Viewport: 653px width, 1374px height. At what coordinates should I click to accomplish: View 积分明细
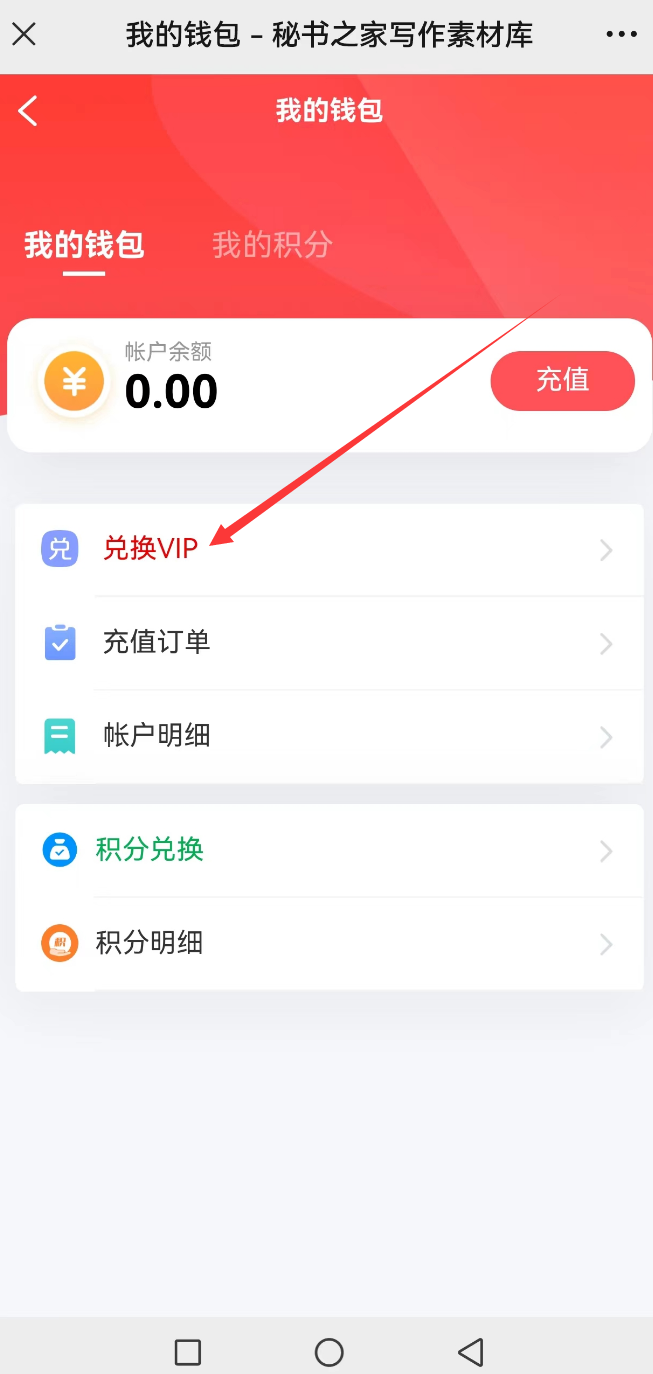[329, 944]
